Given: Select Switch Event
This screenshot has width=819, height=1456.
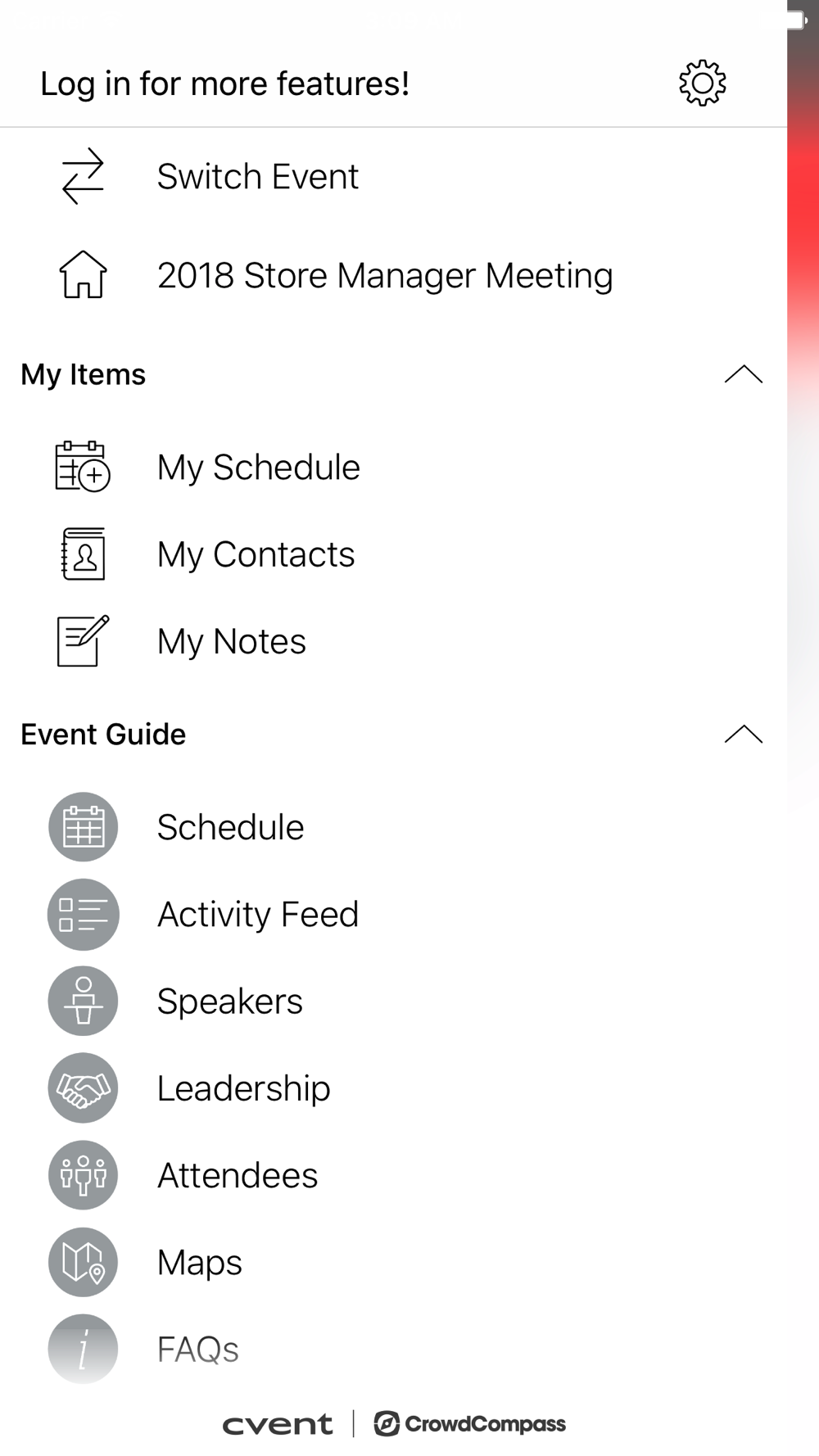Looking at the screenshot, I should (393, 176).
